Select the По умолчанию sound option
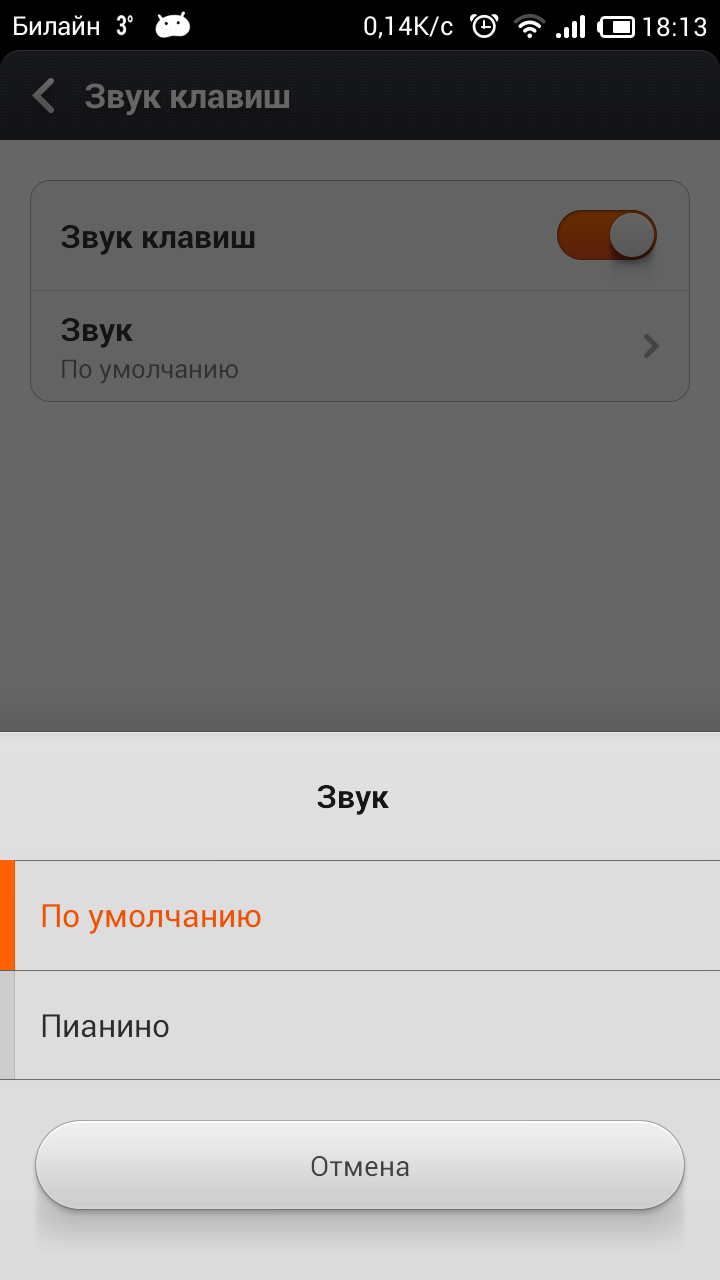The image size is (720, 1280). (x=360, y=916)
